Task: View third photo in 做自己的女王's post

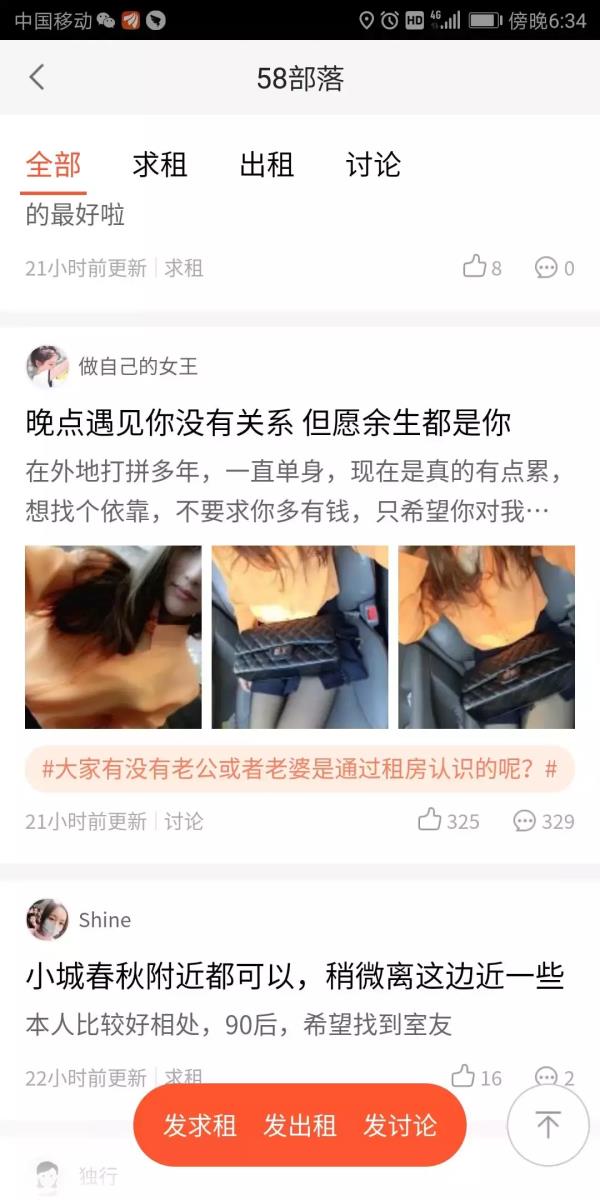Action: point(487,637)
